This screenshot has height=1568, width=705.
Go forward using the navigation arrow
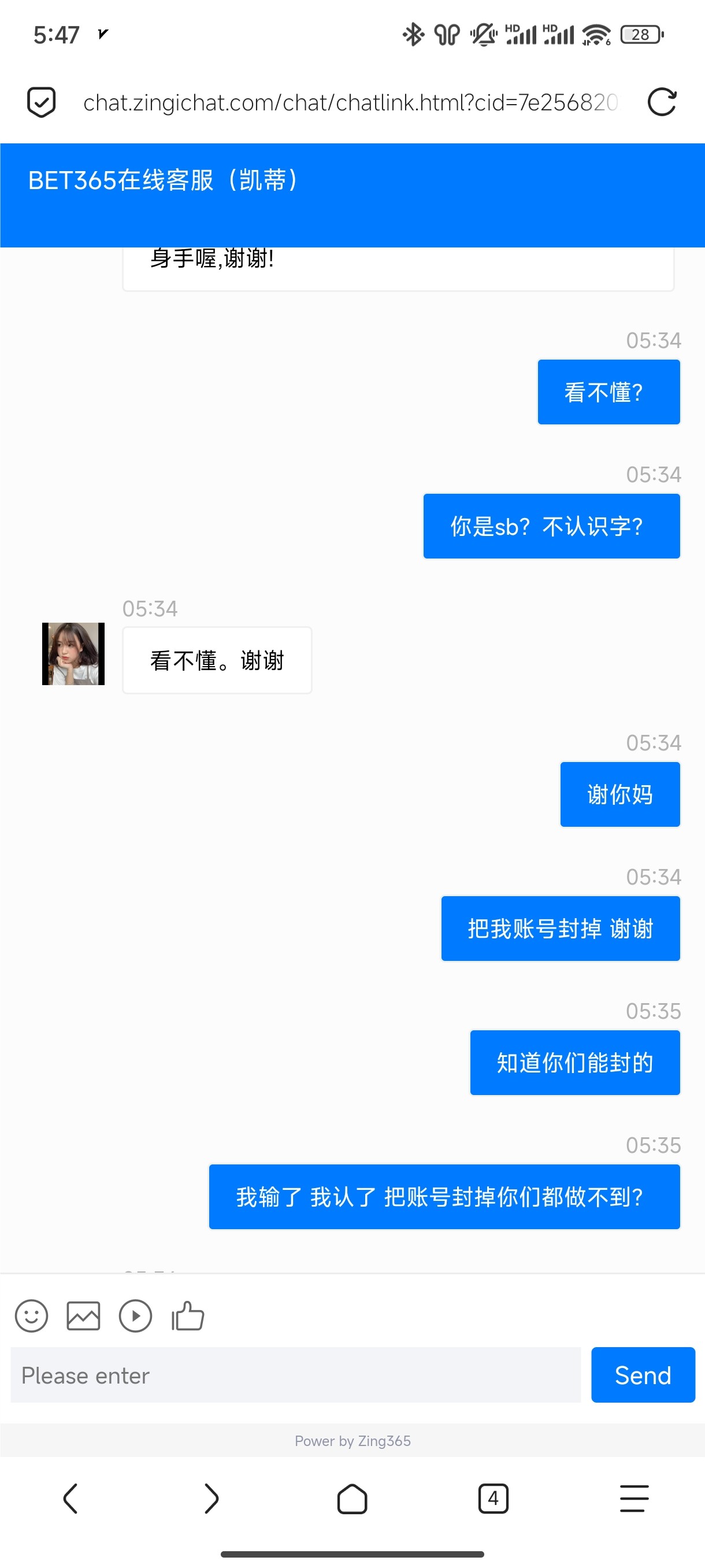point(211,1499)
